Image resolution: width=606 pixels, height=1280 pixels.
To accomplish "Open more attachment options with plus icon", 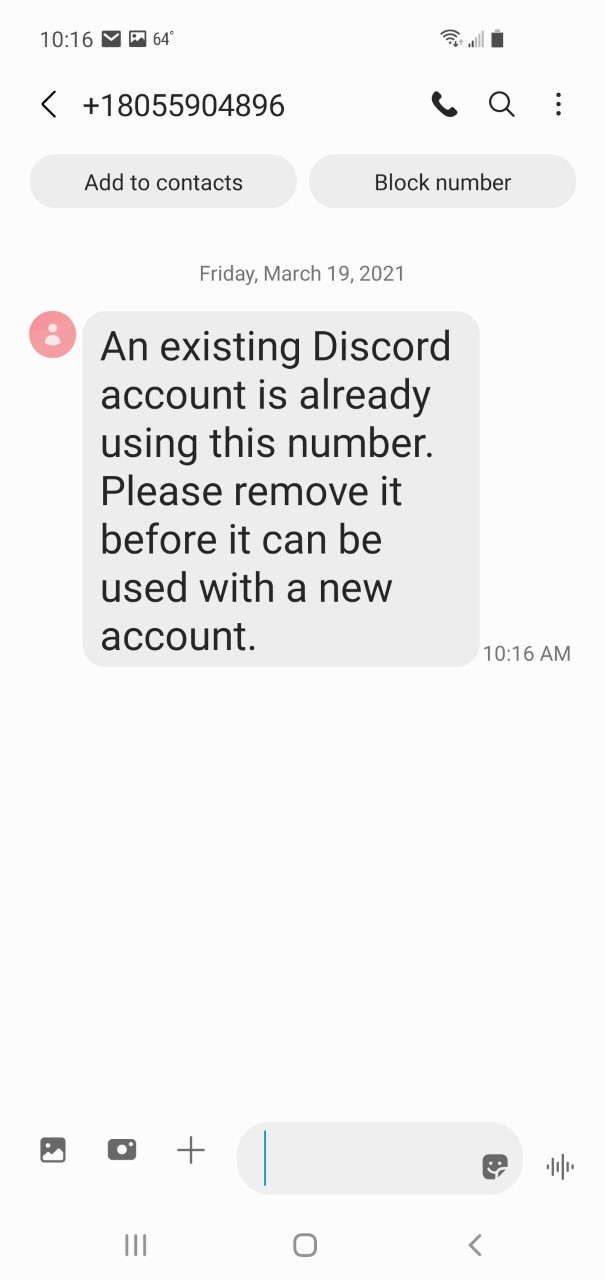I will coord(190,1150).
